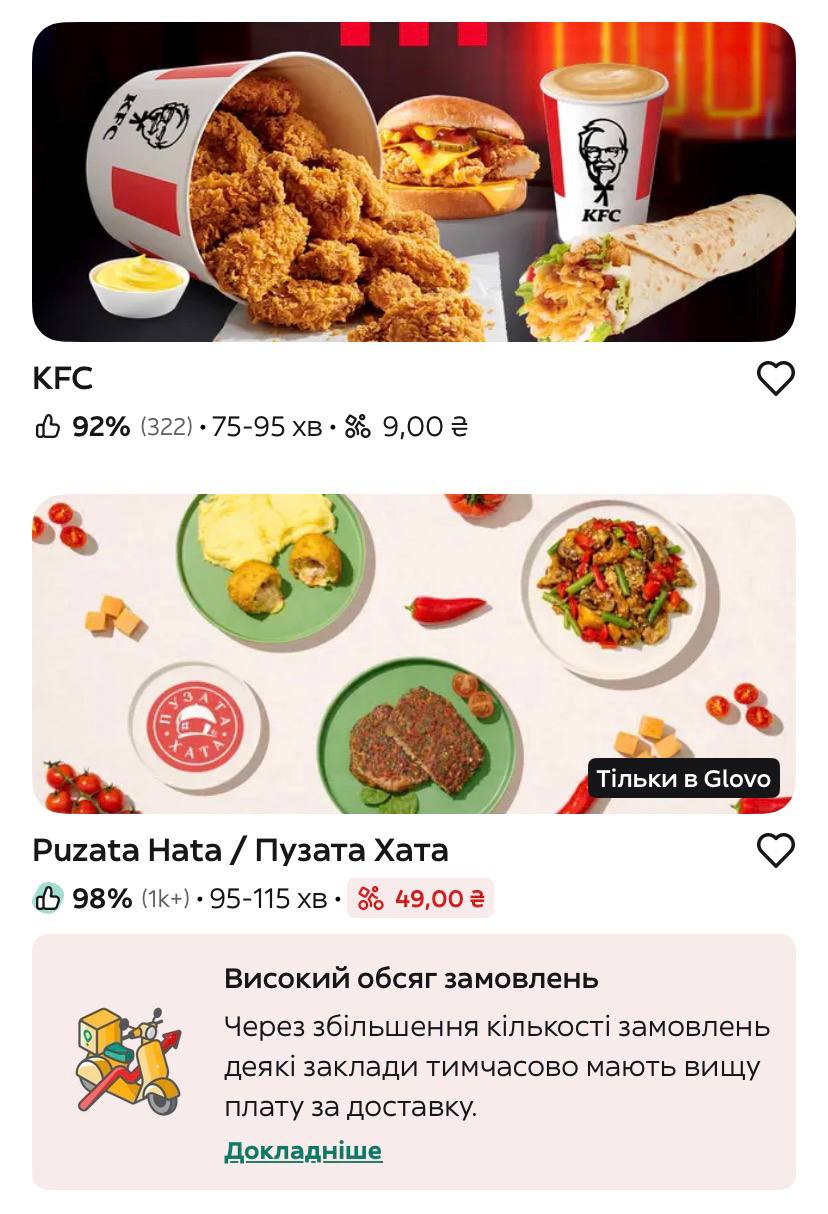Add KFC to favorites
828x1214 pixels.
click(x=775, y=378)
